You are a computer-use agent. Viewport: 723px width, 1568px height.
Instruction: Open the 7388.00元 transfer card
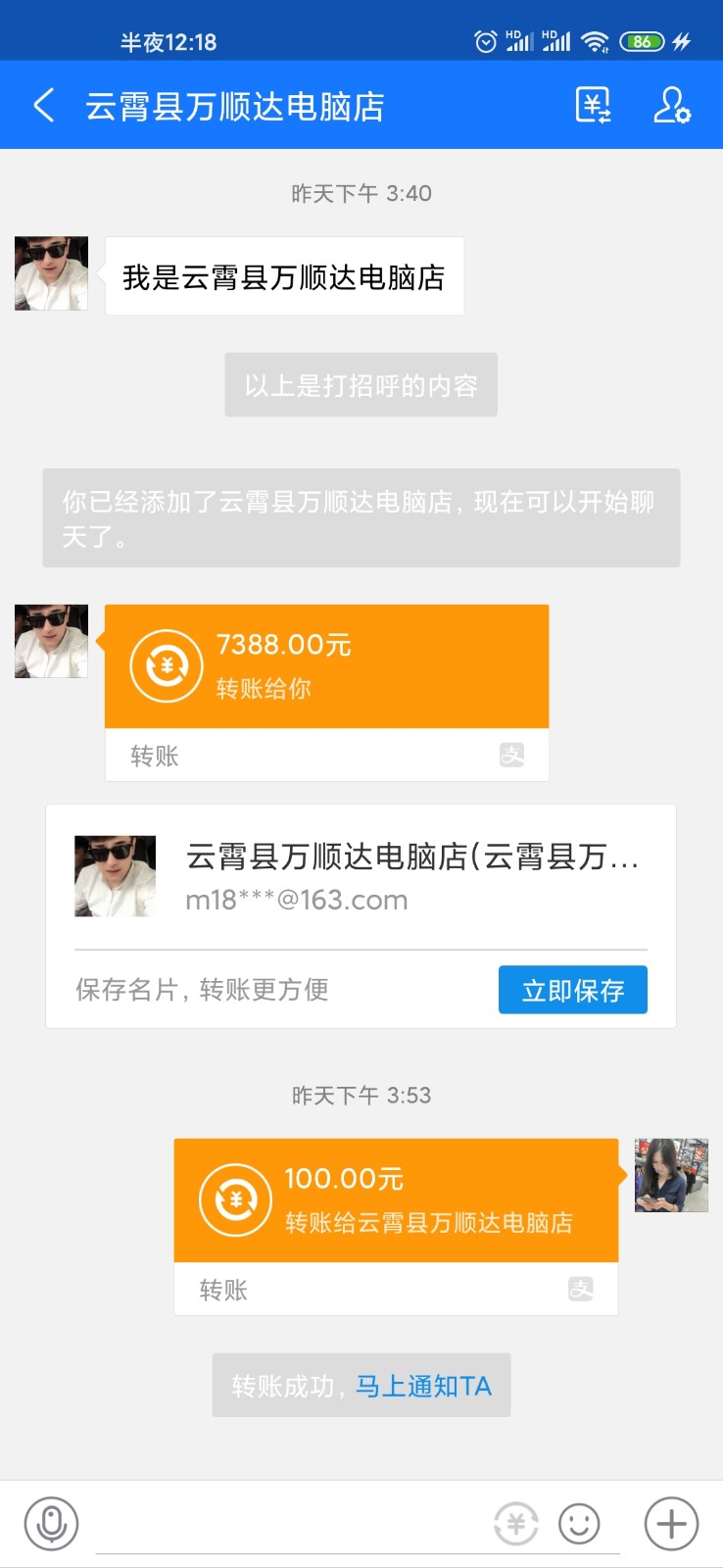[326, 666]
